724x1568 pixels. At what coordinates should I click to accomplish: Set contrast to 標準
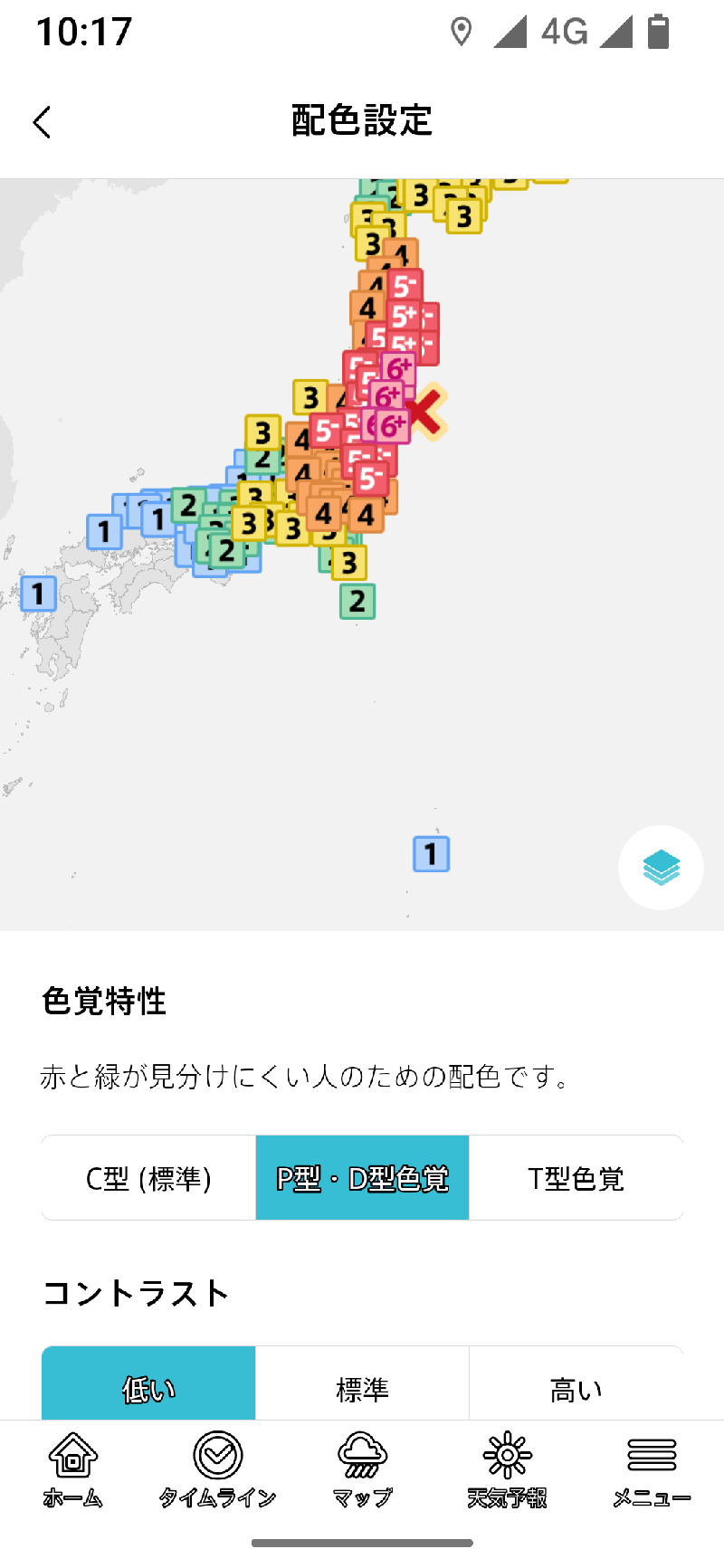point(362,1386)
